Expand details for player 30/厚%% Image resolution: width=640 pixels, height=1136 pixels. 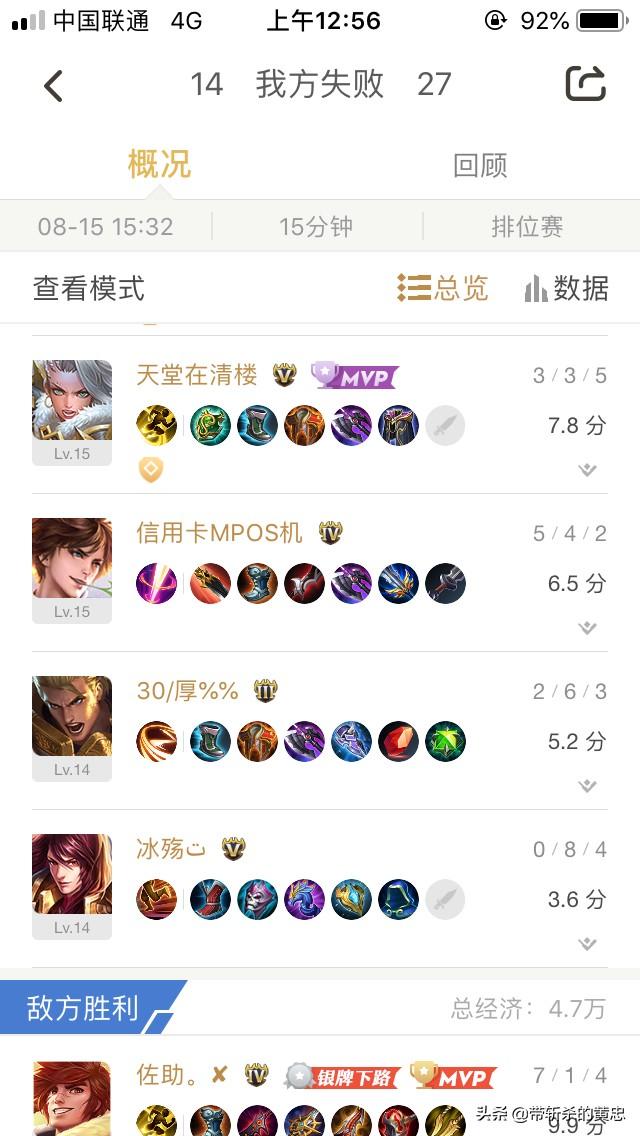coord(587,786)
